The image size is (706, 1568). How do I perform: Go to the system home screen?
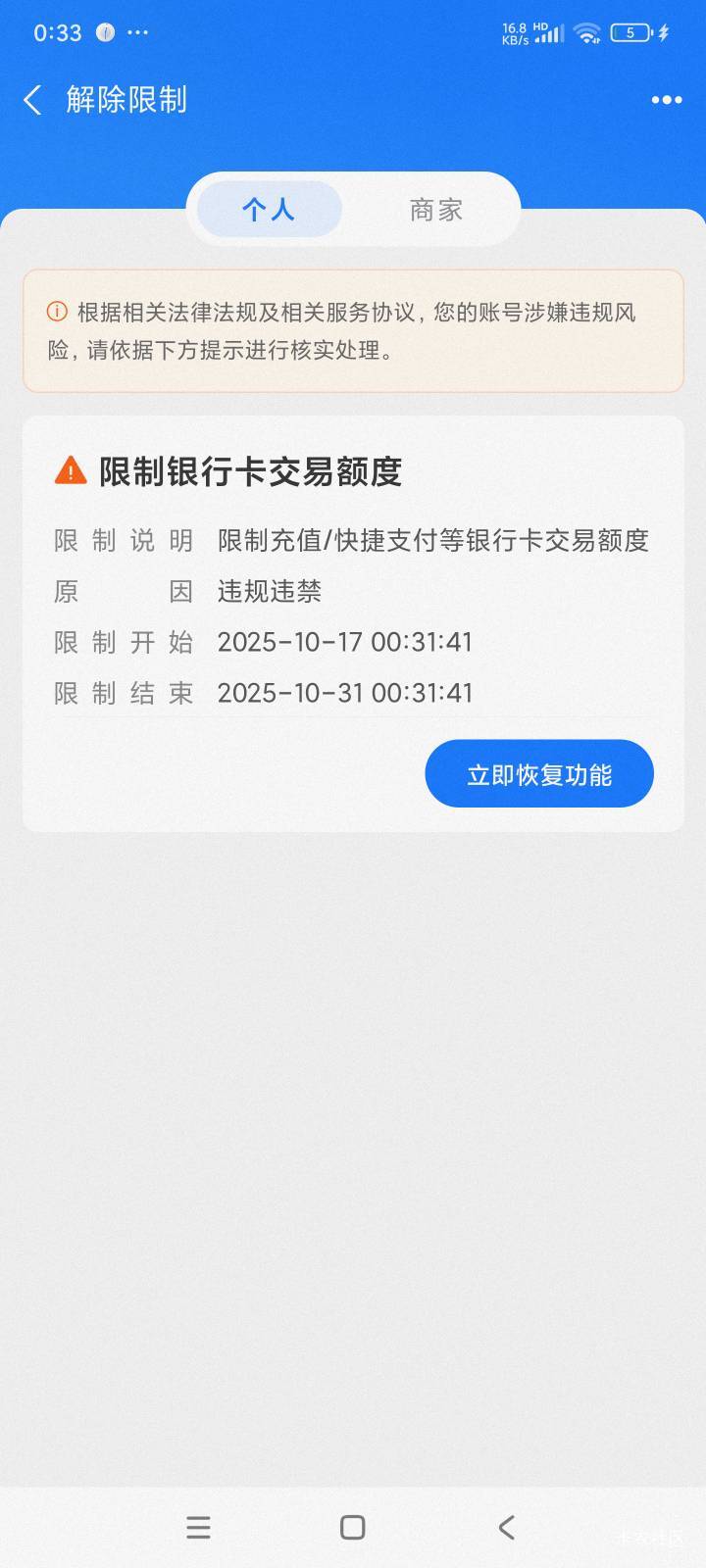click(x=353, y=1527)
